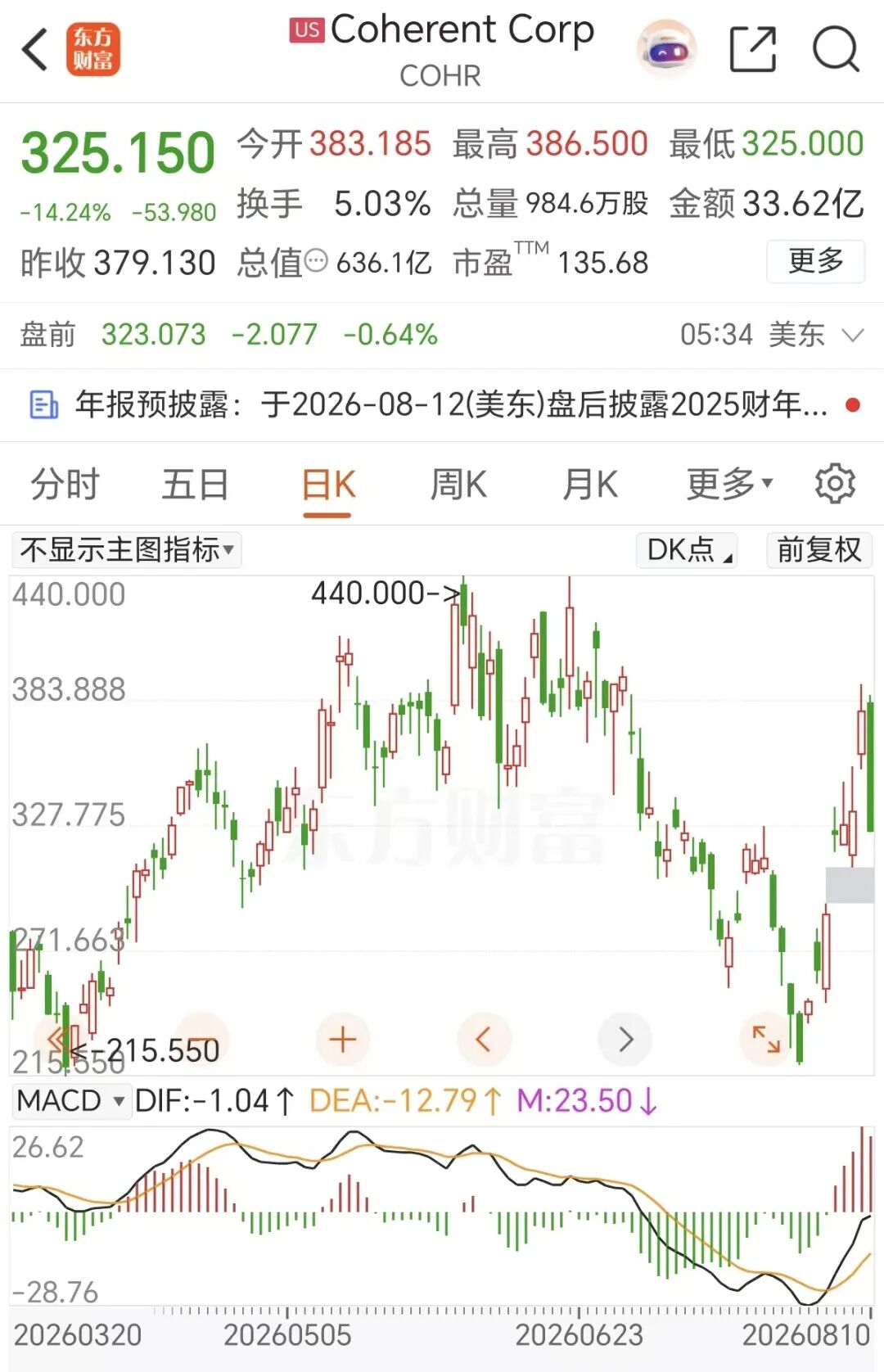Tap 更多 button for more quote details
The height and width of the screenshot is (1372, 884).
(815, 261)
